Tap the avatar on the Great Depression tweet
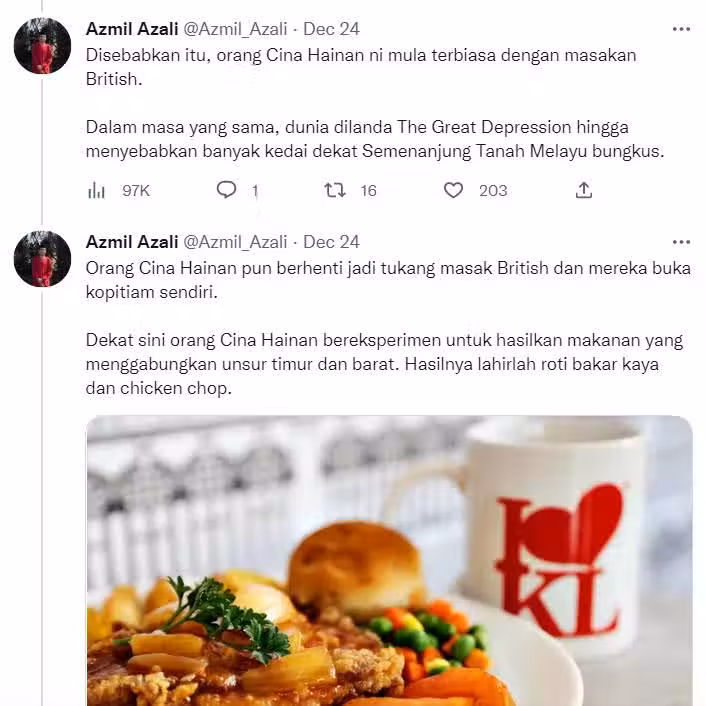Viewport: 706px width, 706px height. coord(42,46)
